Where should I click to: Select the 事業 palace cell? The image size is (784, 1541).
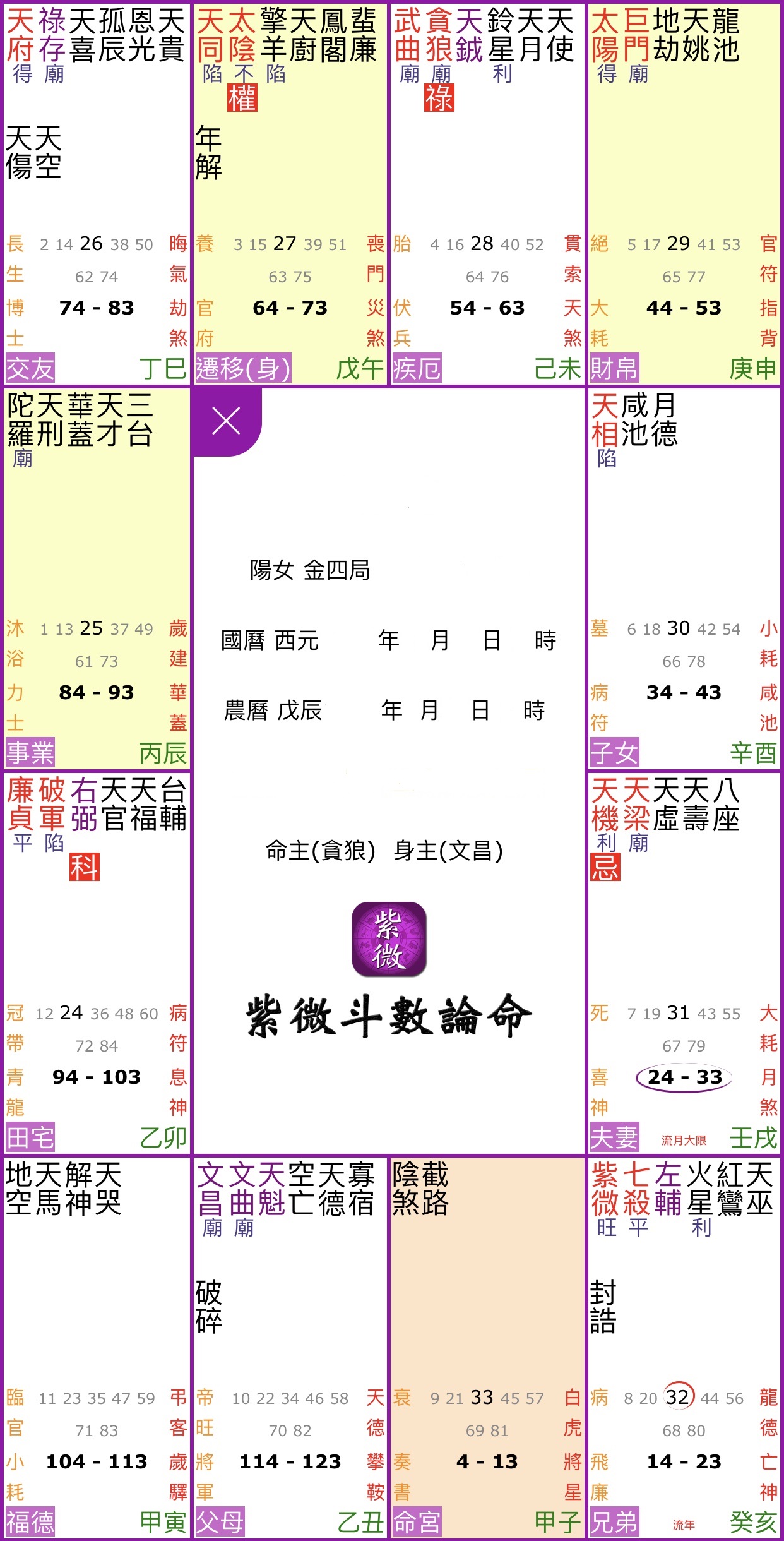tap(97, 578)
